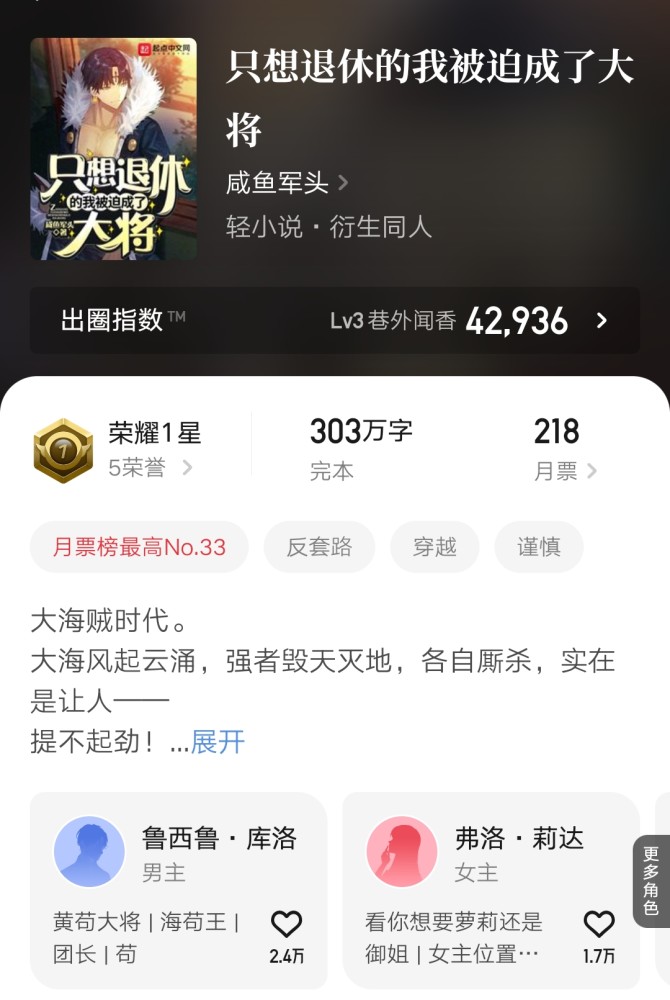Open the 穿越 tag
Image resolution: width=670 pixels, height=1000 pixels.
[434, 547]
